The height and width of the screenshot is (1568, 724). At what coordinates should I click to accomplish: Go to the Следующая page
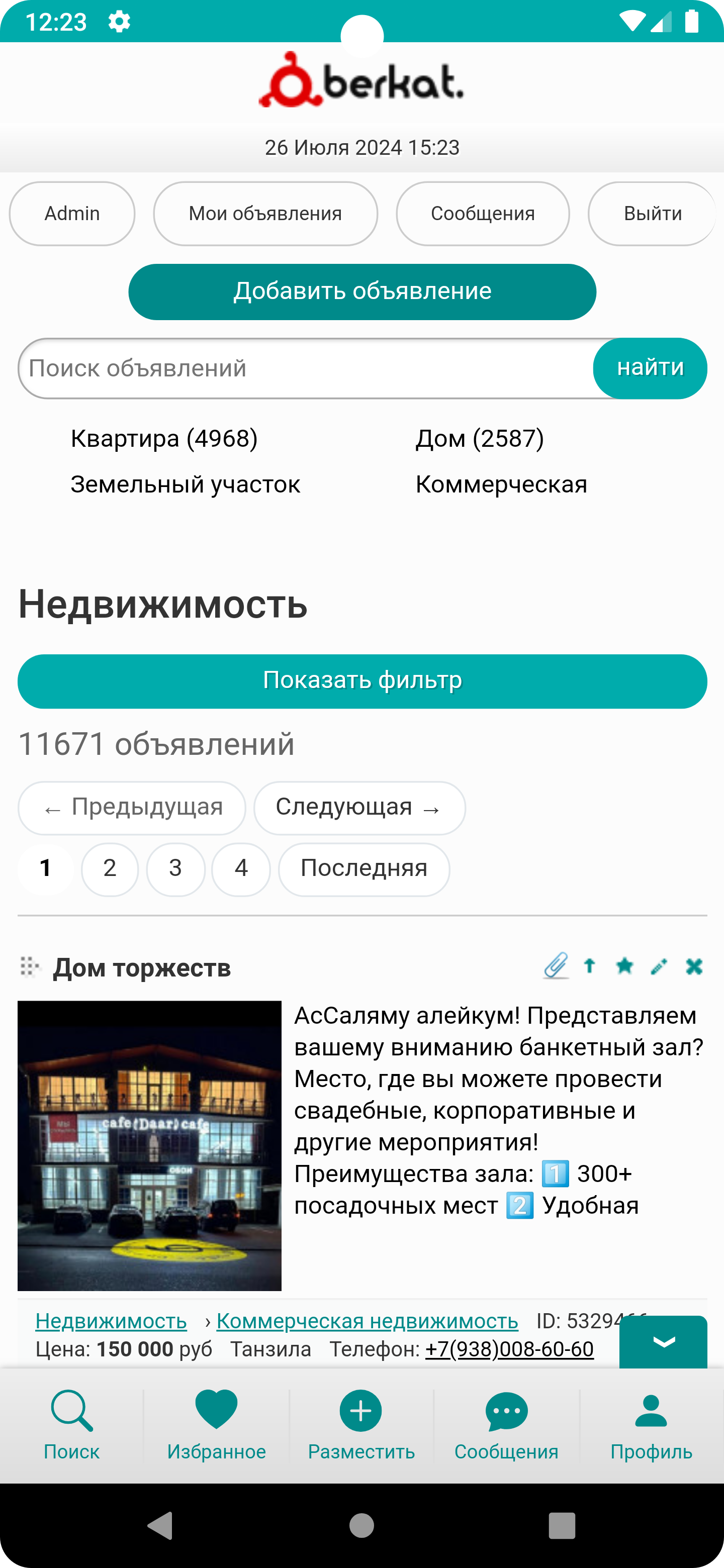point(359,808)
